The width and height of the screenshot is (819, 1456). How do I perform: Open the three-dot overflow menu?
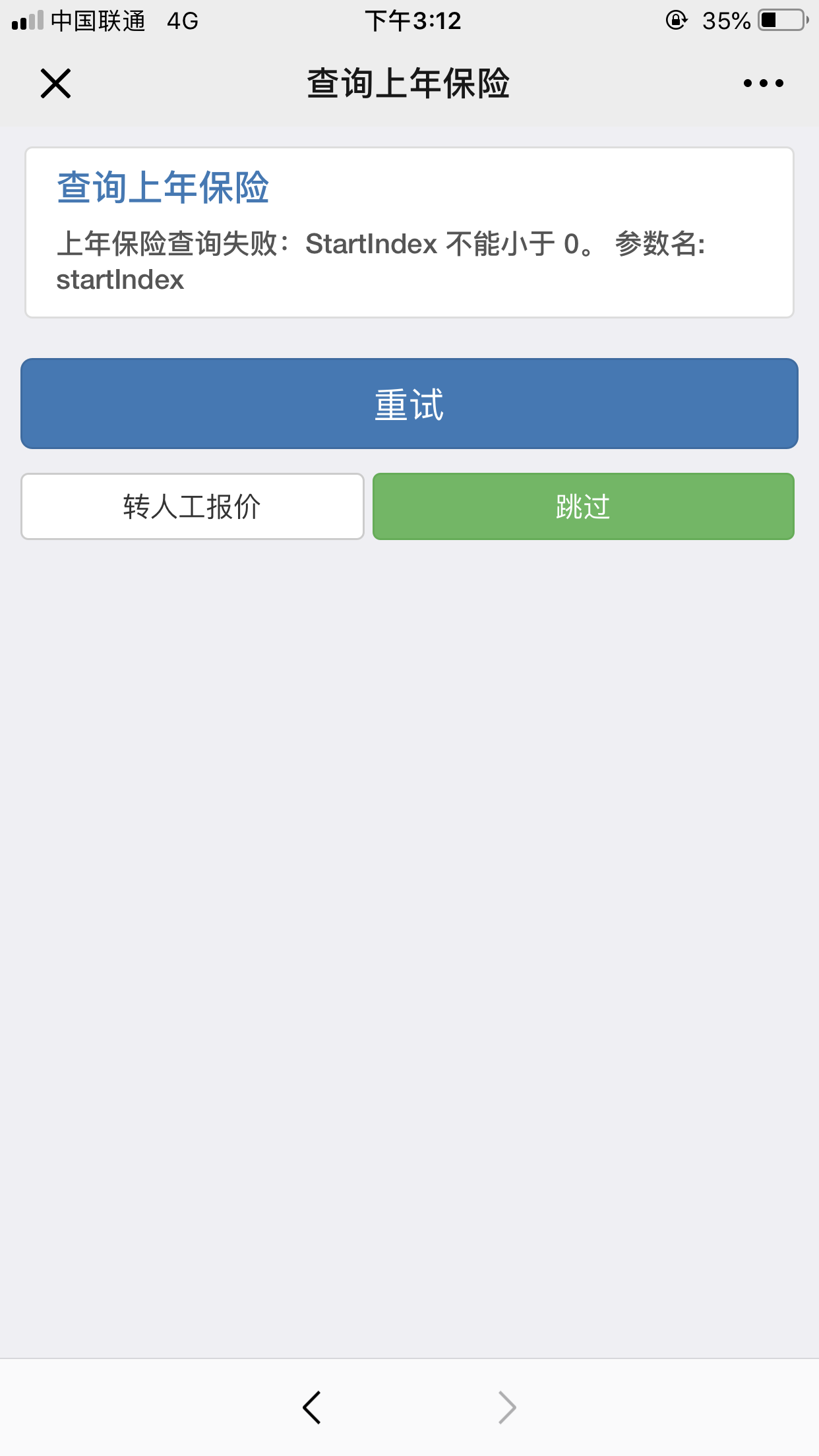[x=763, y=84]
